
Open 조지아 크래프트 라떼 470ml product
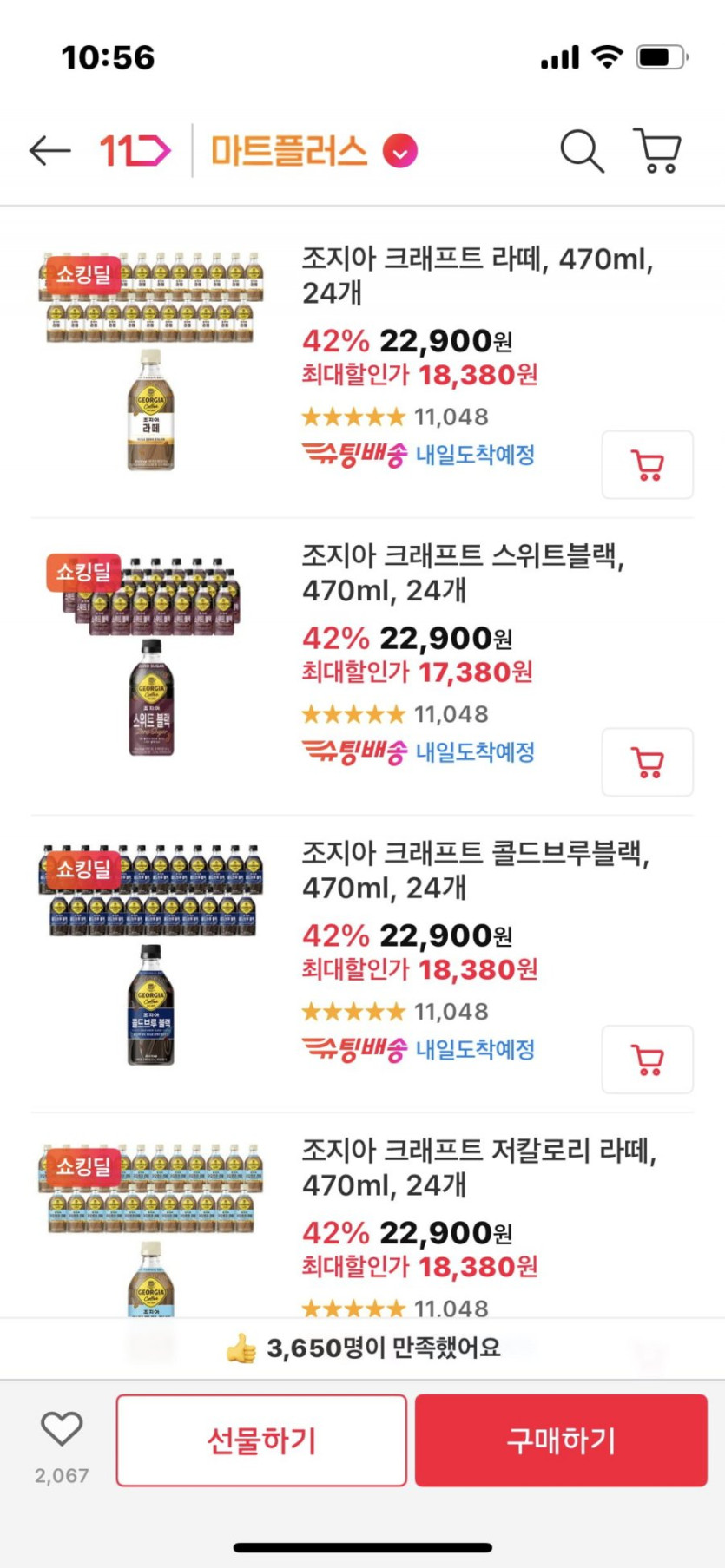point(476,275)
